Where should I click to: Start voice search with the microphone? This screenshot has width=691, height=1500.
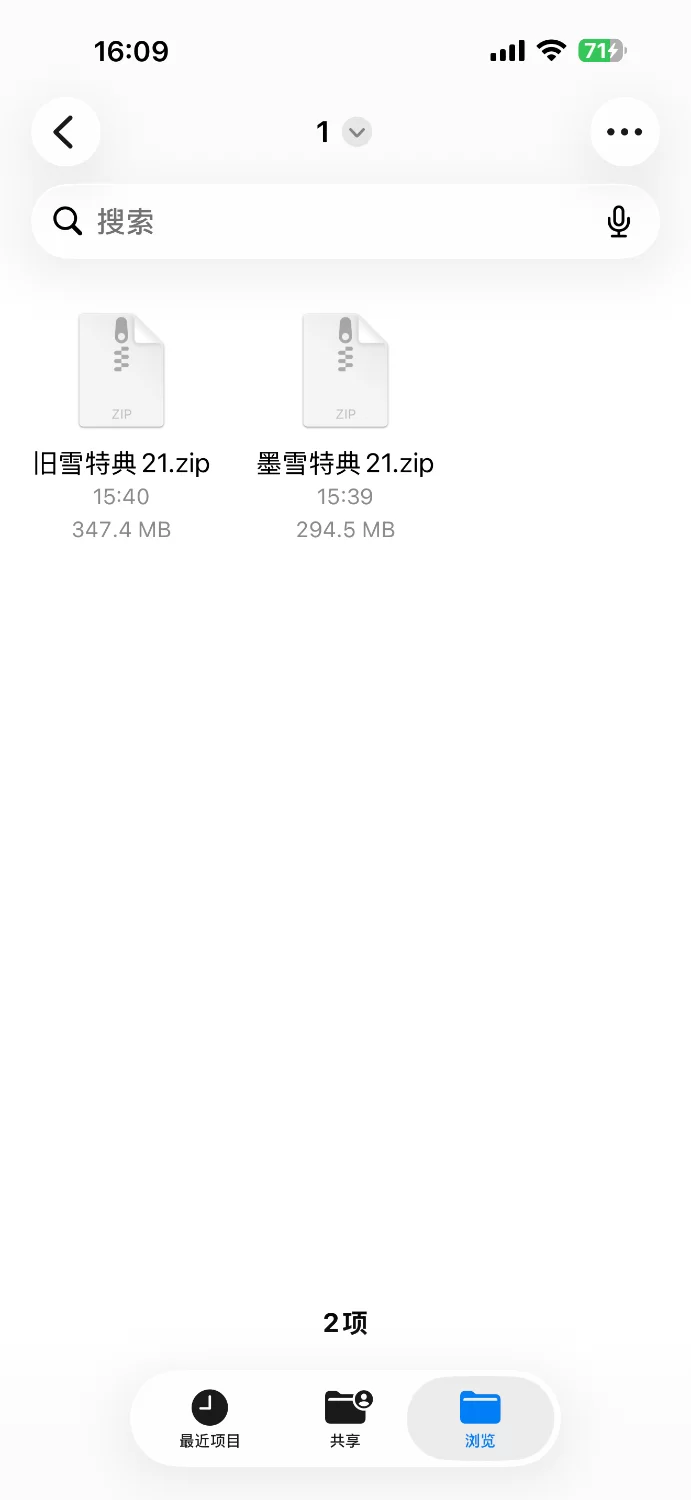click(x=619, y=222)
